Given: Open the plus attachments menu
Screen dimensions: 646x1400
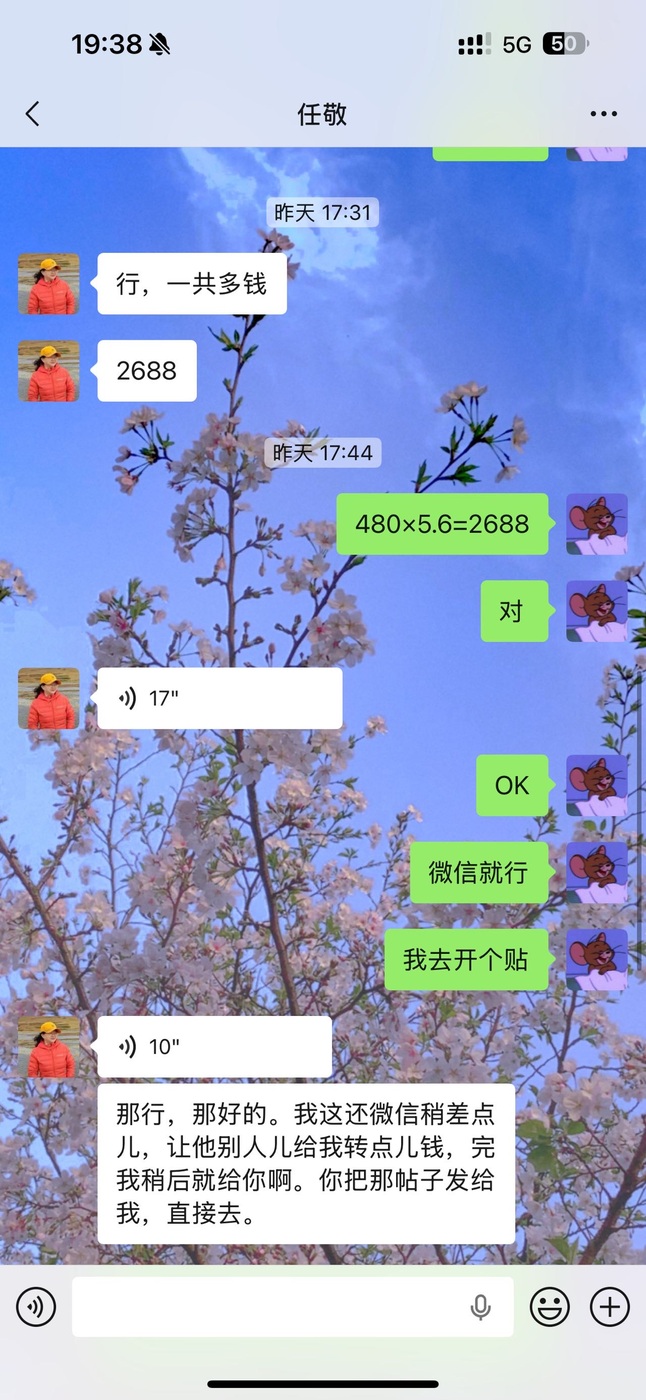Looking at the screenshot, I should tap(609, 1306).
